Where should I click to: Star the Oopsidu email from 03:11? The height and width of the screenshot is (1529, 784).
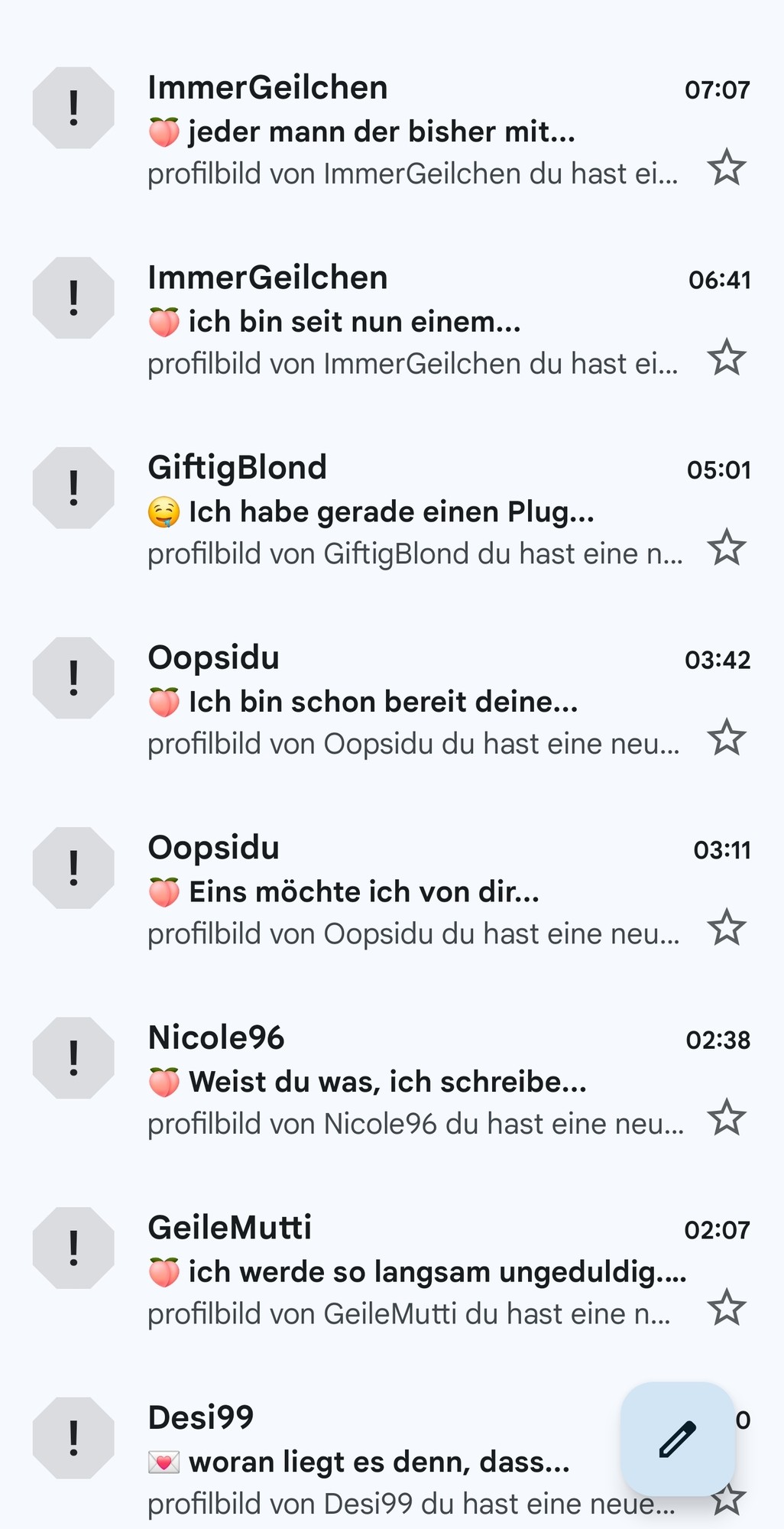(726, 928)
